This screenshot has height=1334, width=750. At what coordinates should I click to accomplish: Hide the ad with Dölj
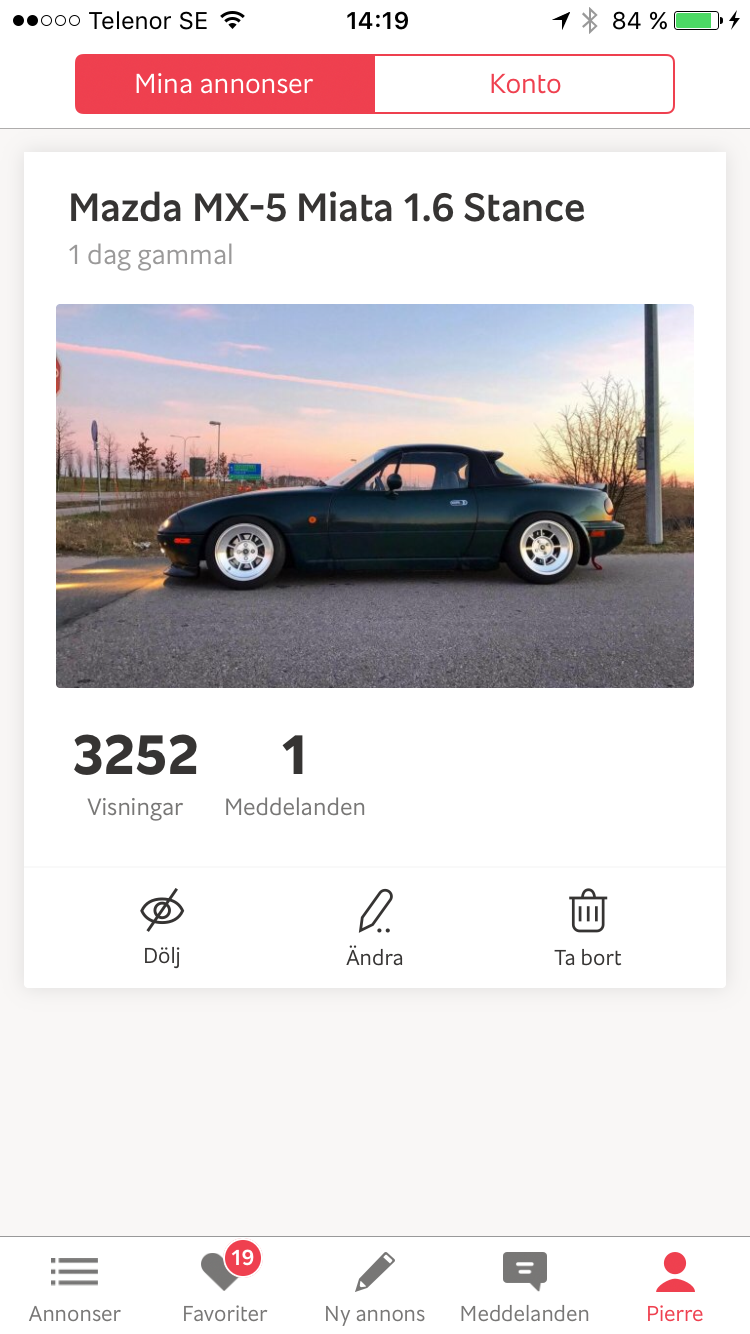click(x=162, y=927)
